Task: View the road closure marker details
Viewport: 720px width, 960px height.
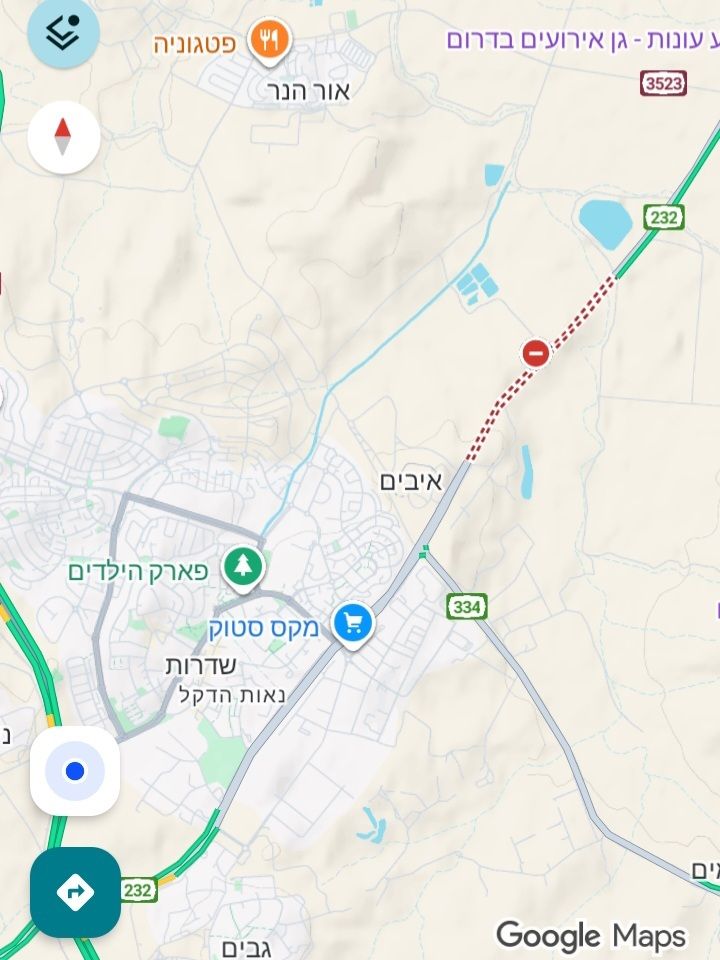Action: coord(536,353)
